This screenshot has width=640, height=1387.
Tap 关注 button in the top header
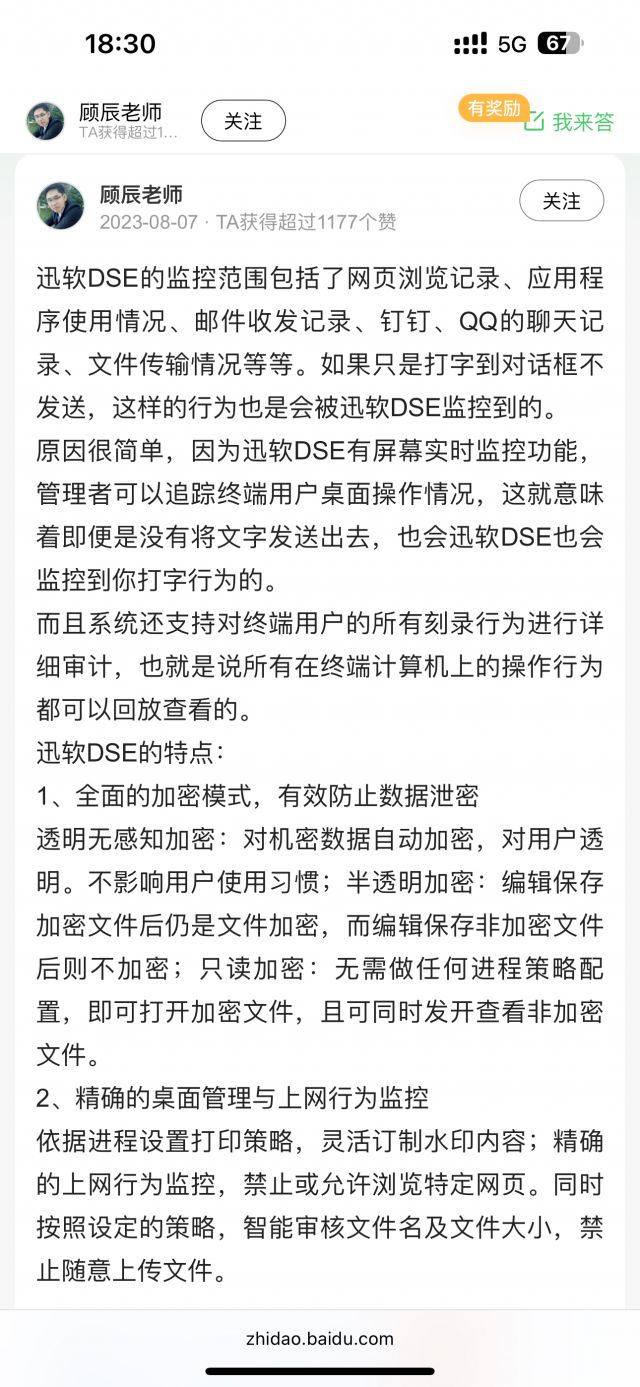[x=243, y=121]
